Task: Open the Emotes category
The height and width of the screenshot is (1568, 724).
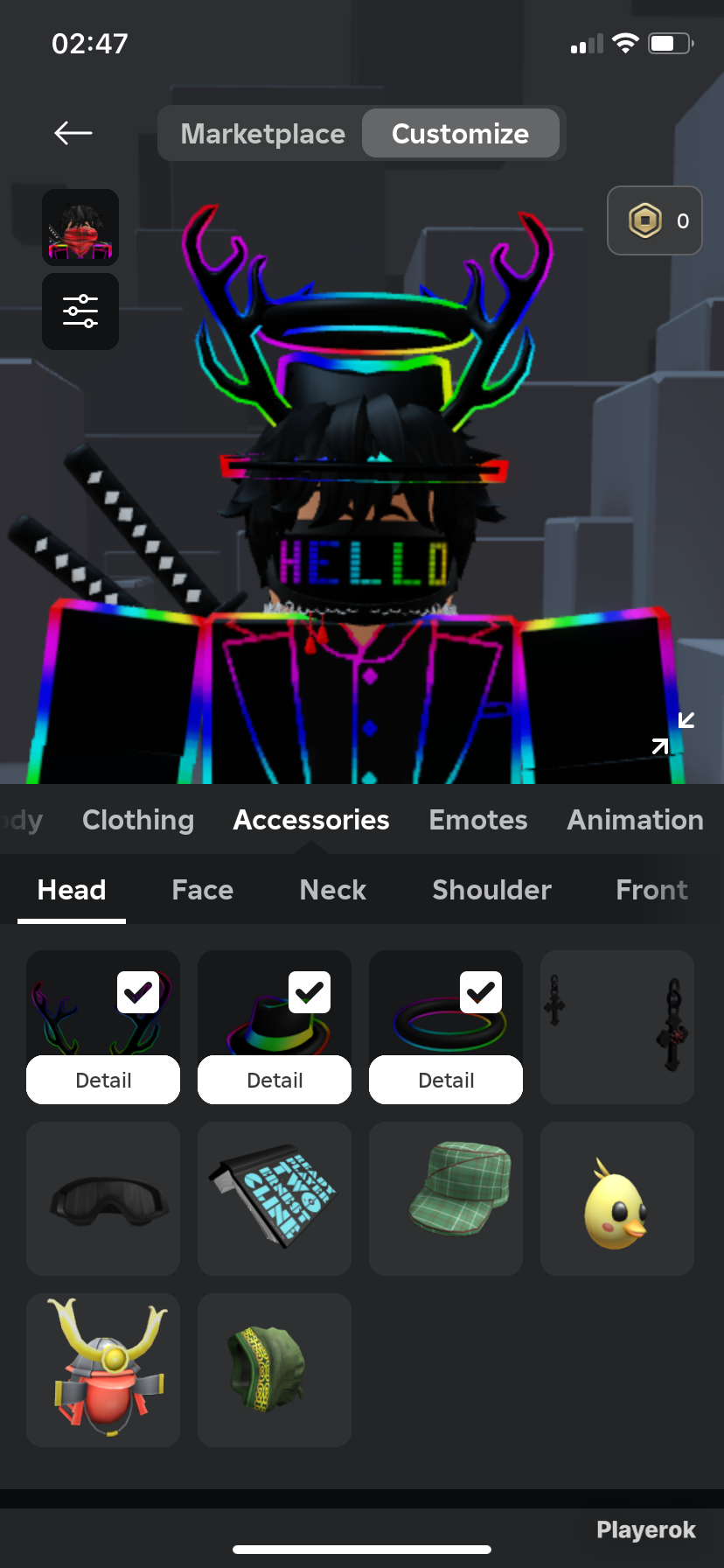Action: [478, 820]
